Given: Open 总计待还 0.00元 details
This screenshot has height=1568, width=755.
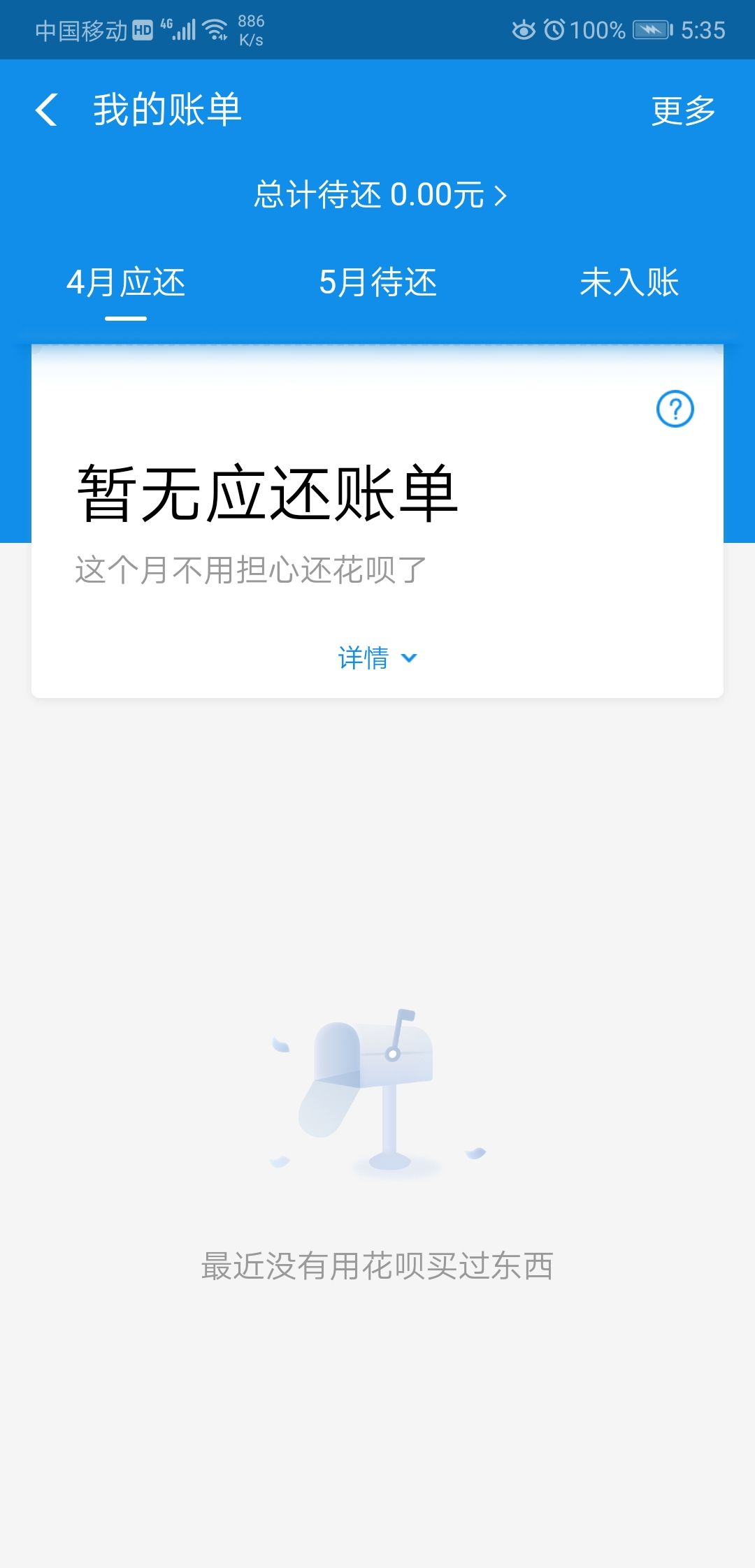Looking at the screenshot, I should [x=380, y=195].
